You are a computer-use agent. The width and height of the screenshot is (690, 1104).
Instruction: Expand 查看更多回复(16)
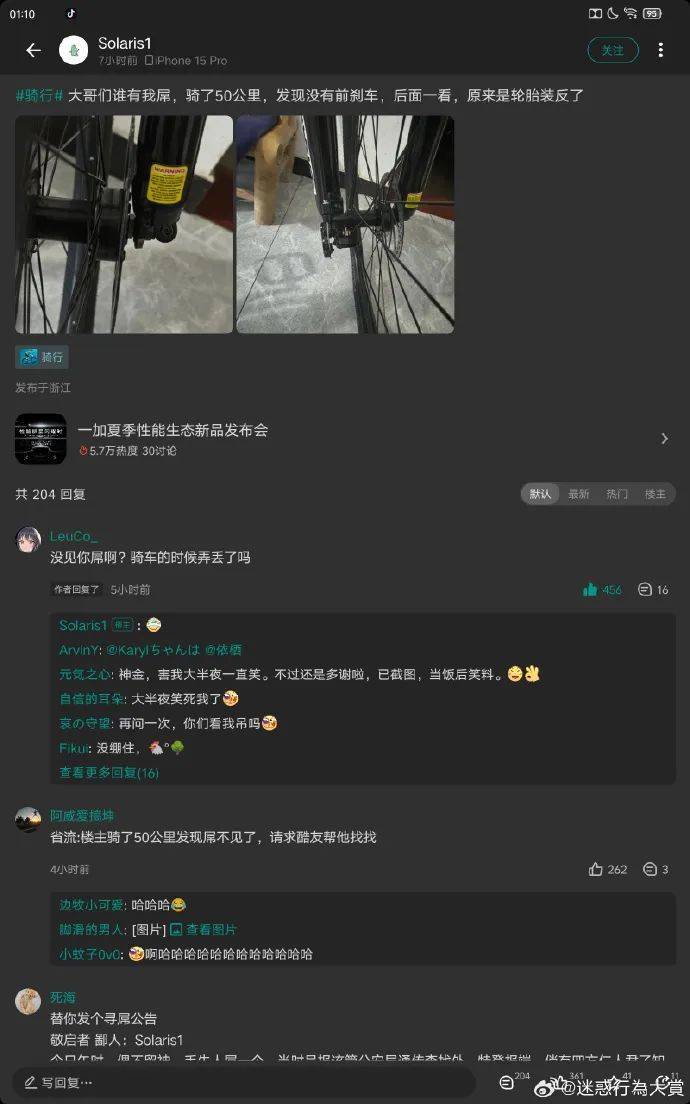point(109,773)
